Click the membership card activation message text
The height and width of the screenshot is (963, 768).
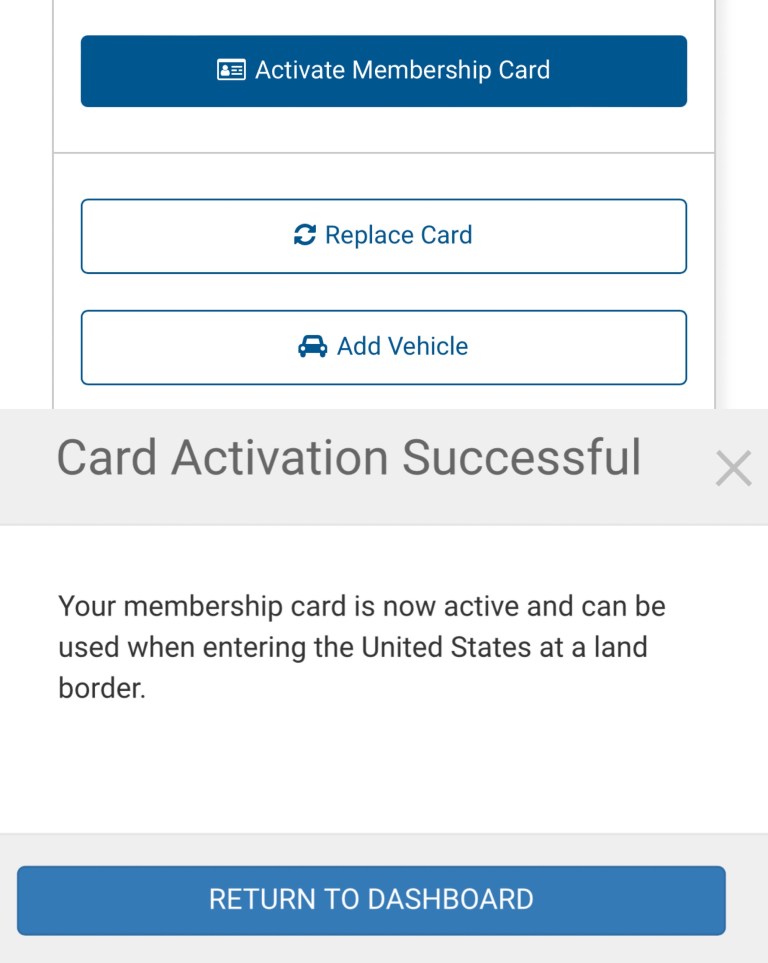click(x=362, y=646)
